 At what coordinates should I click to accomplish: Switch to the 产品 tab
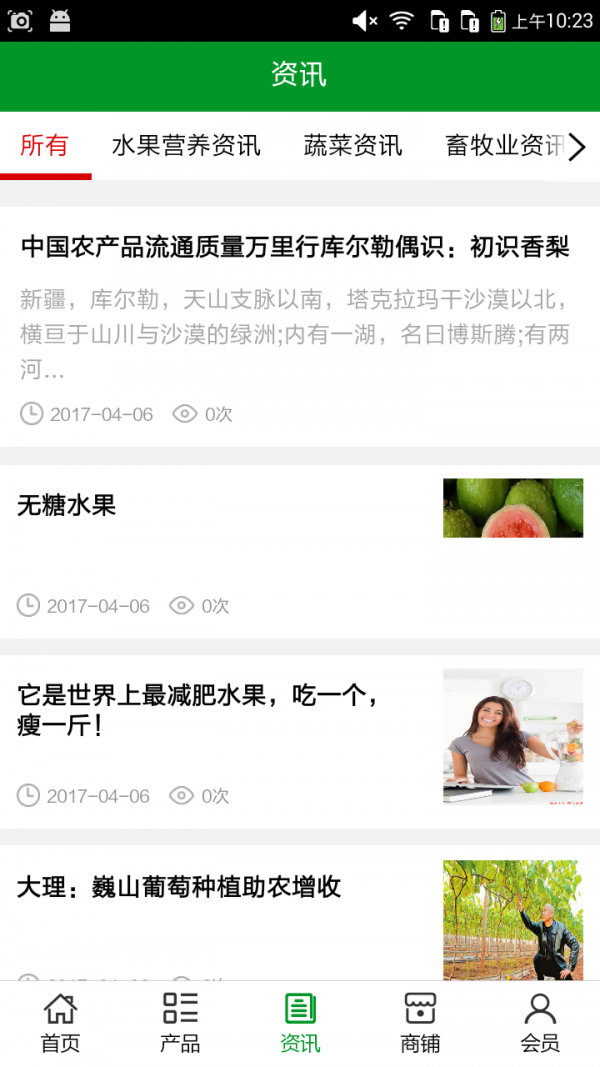(180, 1023)
